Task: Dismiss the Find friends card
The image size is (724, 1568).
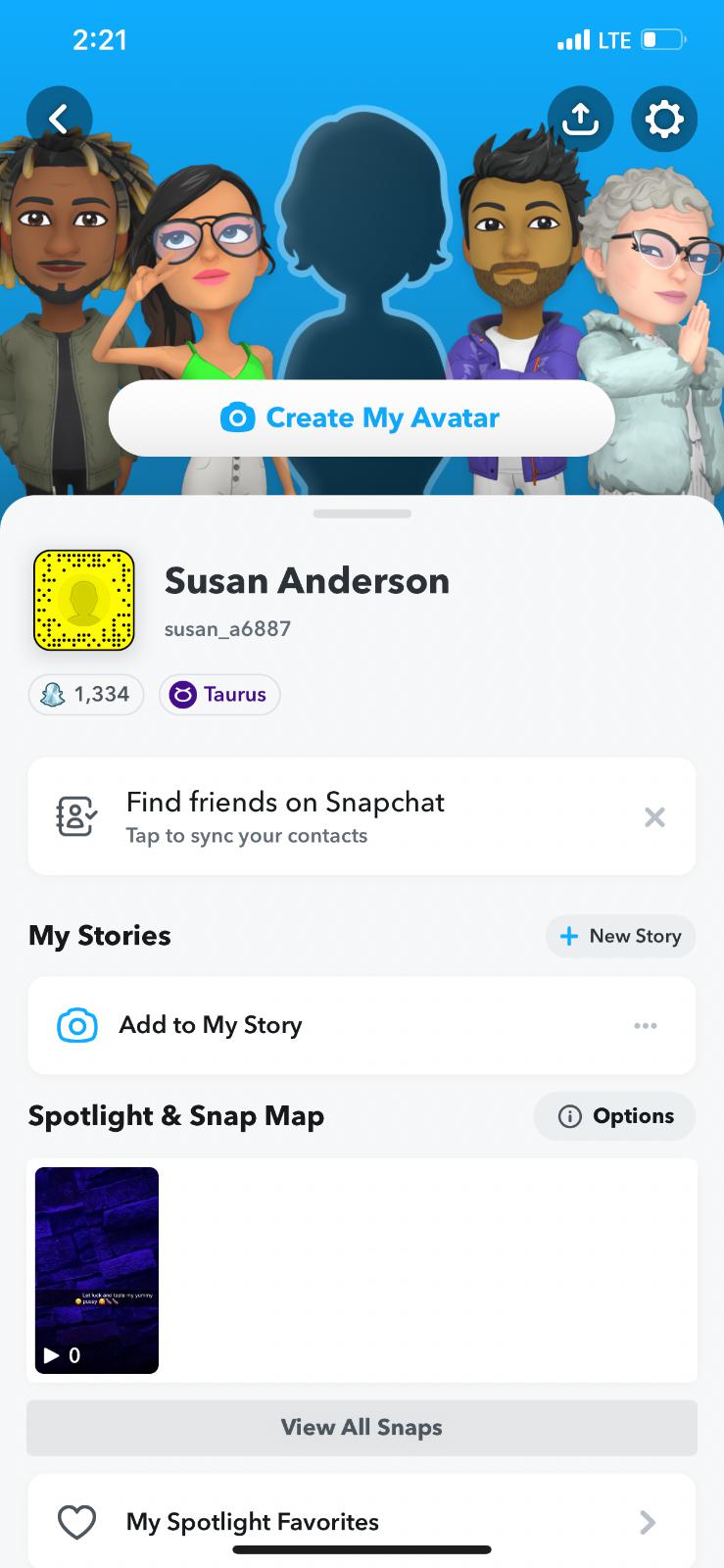Action: tap(654, 817)
